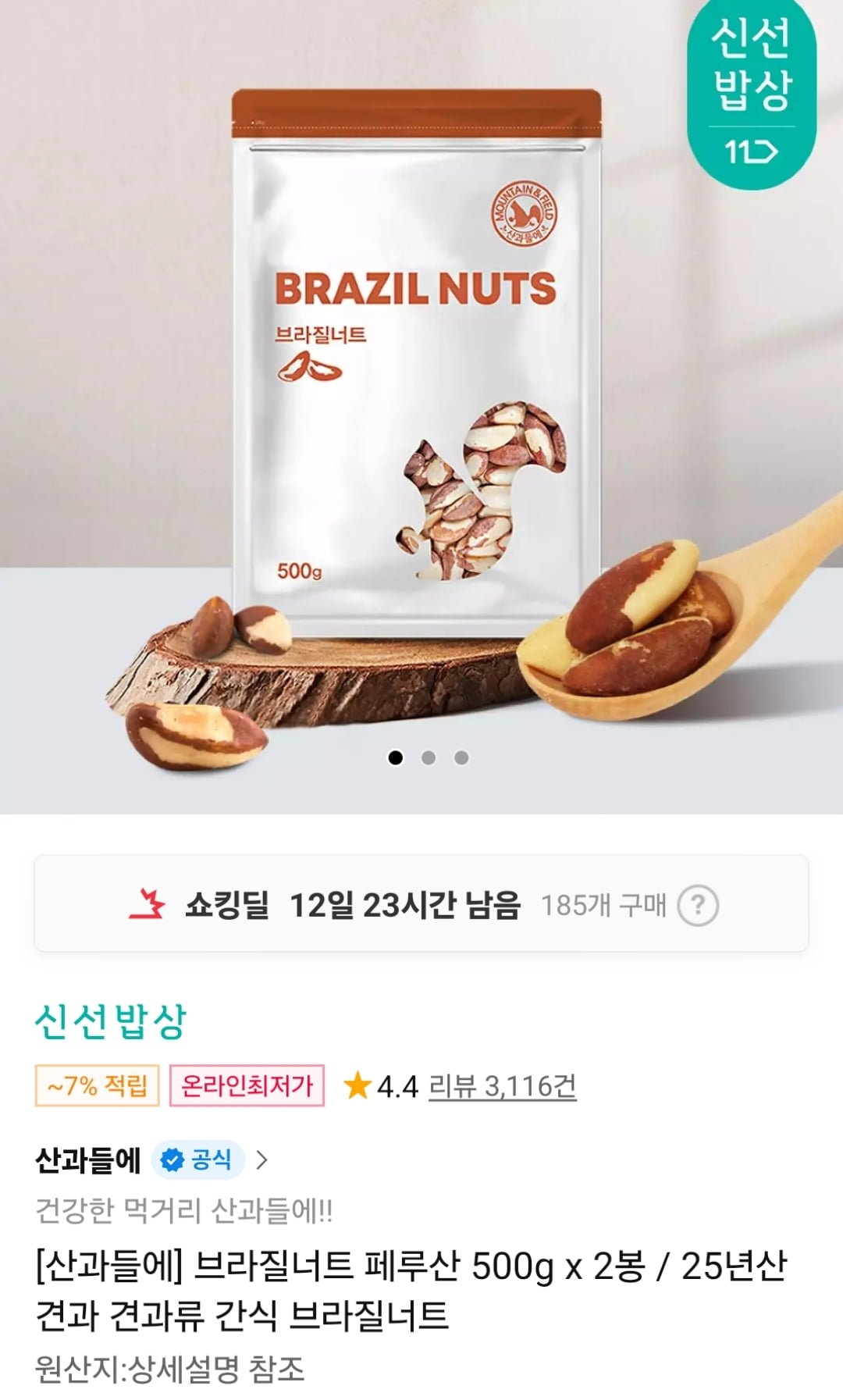Open the 신선밥상 teal brand link
The image size is (843, 1400).
(110, 1021)
